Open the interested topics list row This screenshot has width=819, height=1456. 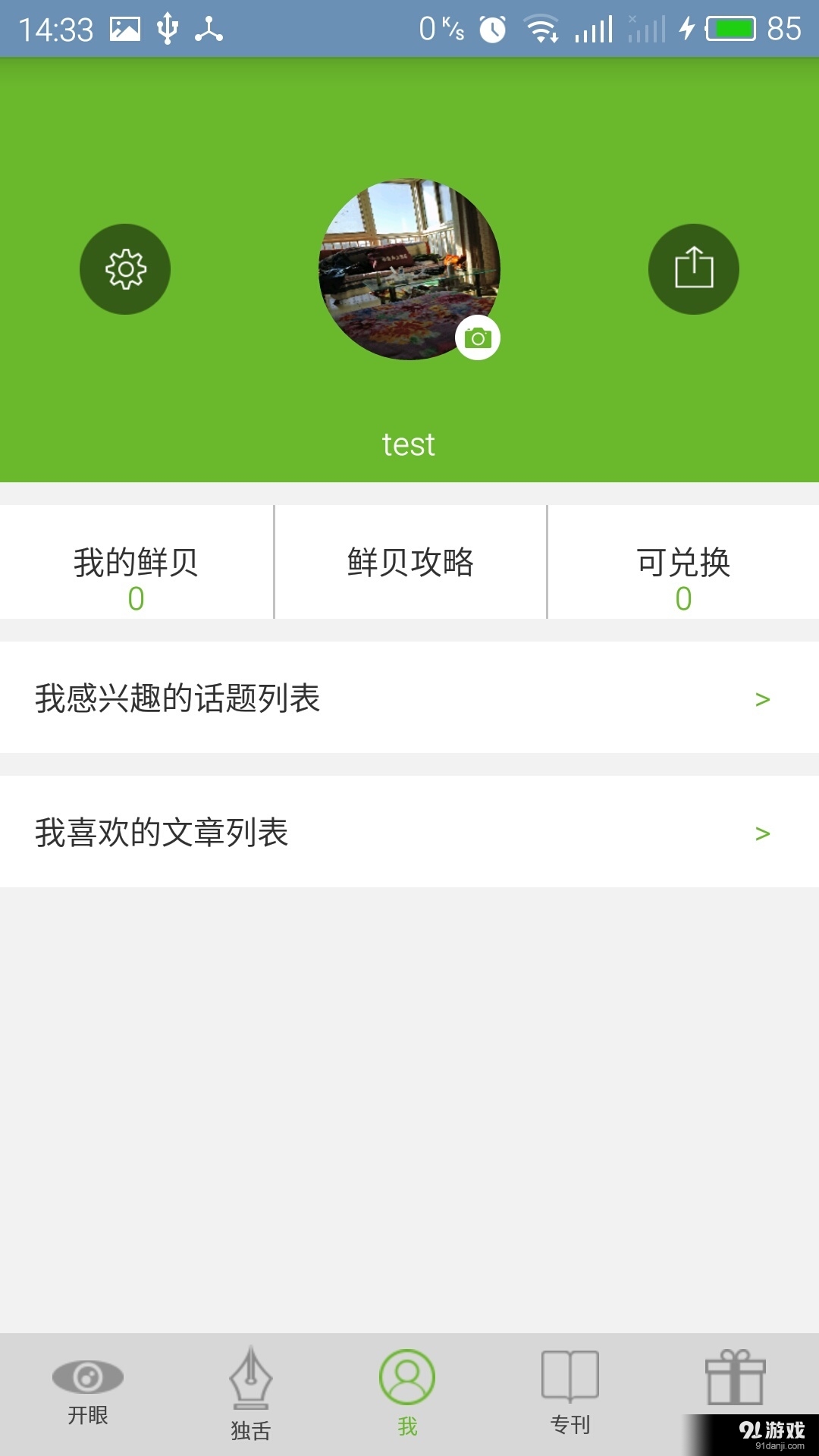tap(303, 699)
